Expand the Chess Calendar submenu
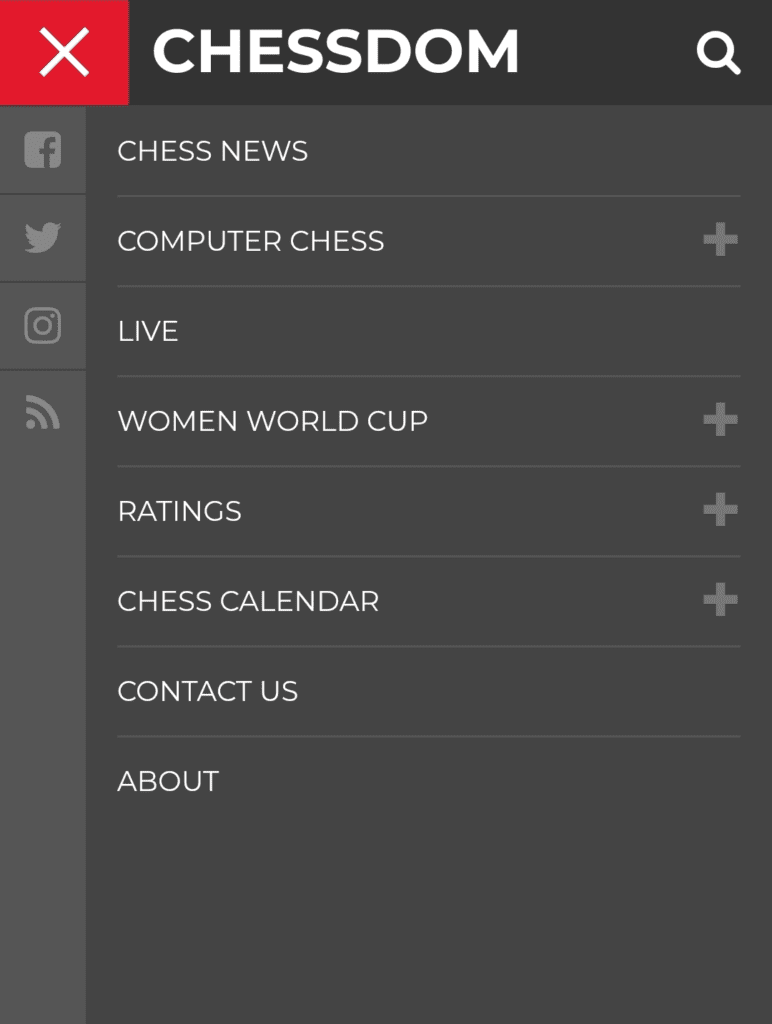 pos(720,600)
